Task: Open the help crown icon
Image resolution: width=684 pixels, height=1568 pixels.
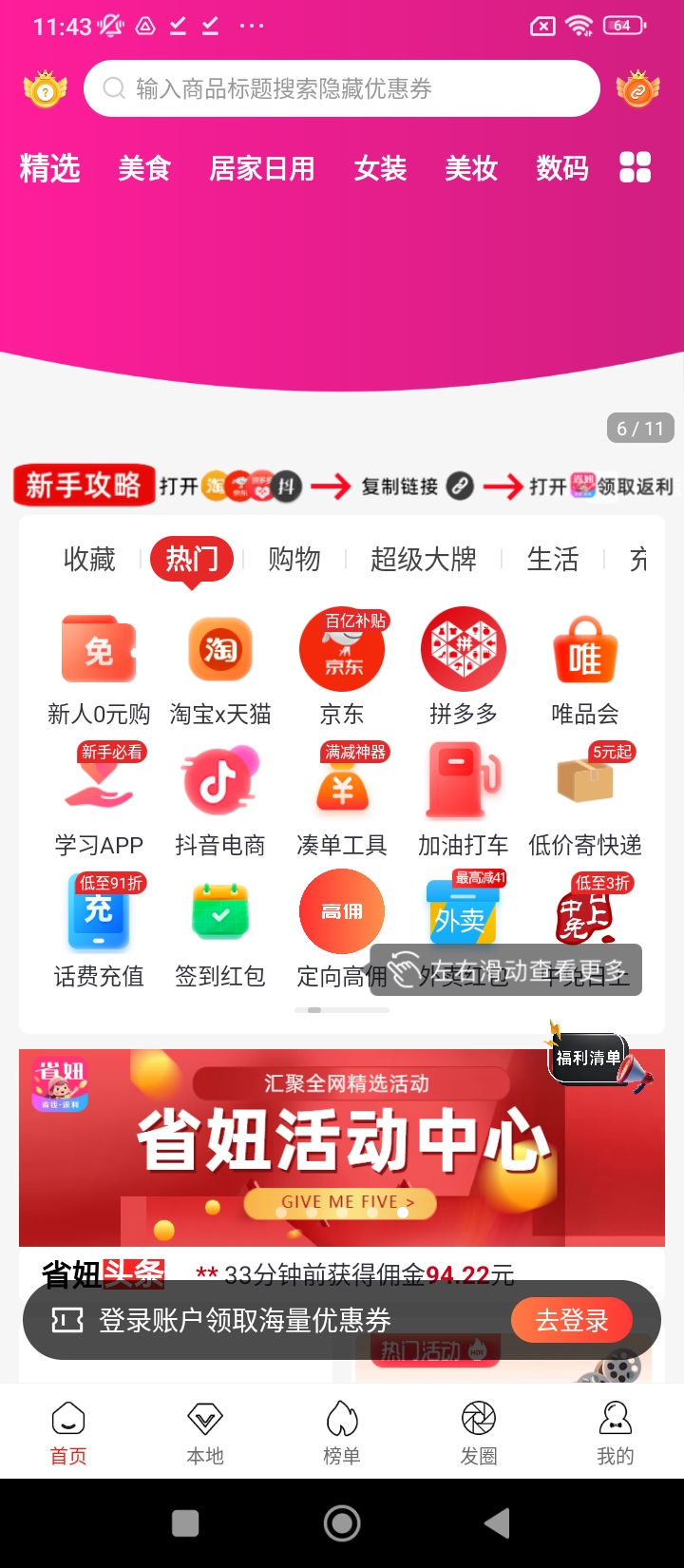Action: (45, 90)
